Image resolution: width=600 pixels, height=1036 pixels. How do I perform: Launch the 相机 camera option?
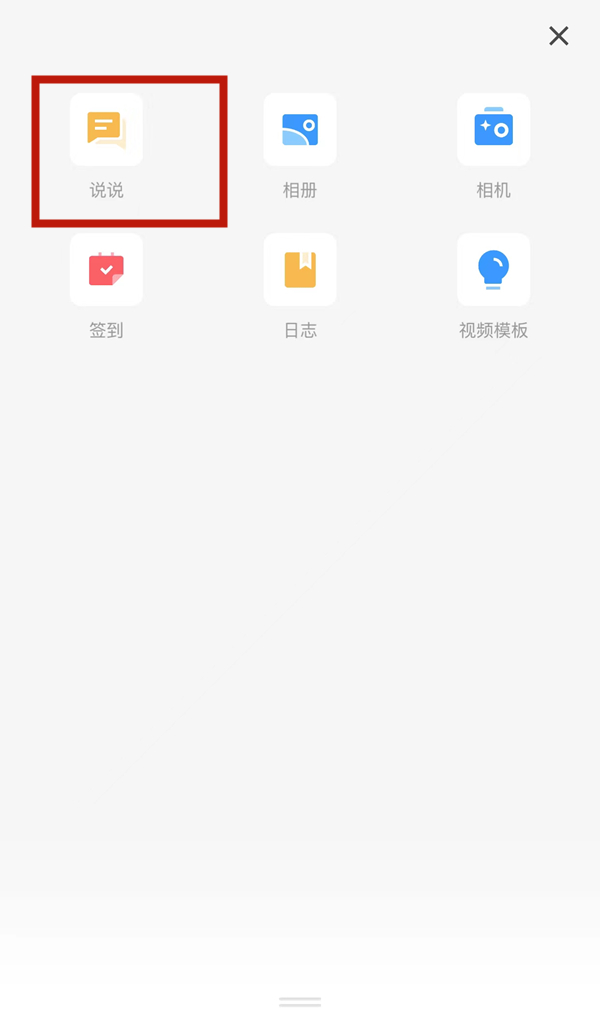tap(493, 130)
